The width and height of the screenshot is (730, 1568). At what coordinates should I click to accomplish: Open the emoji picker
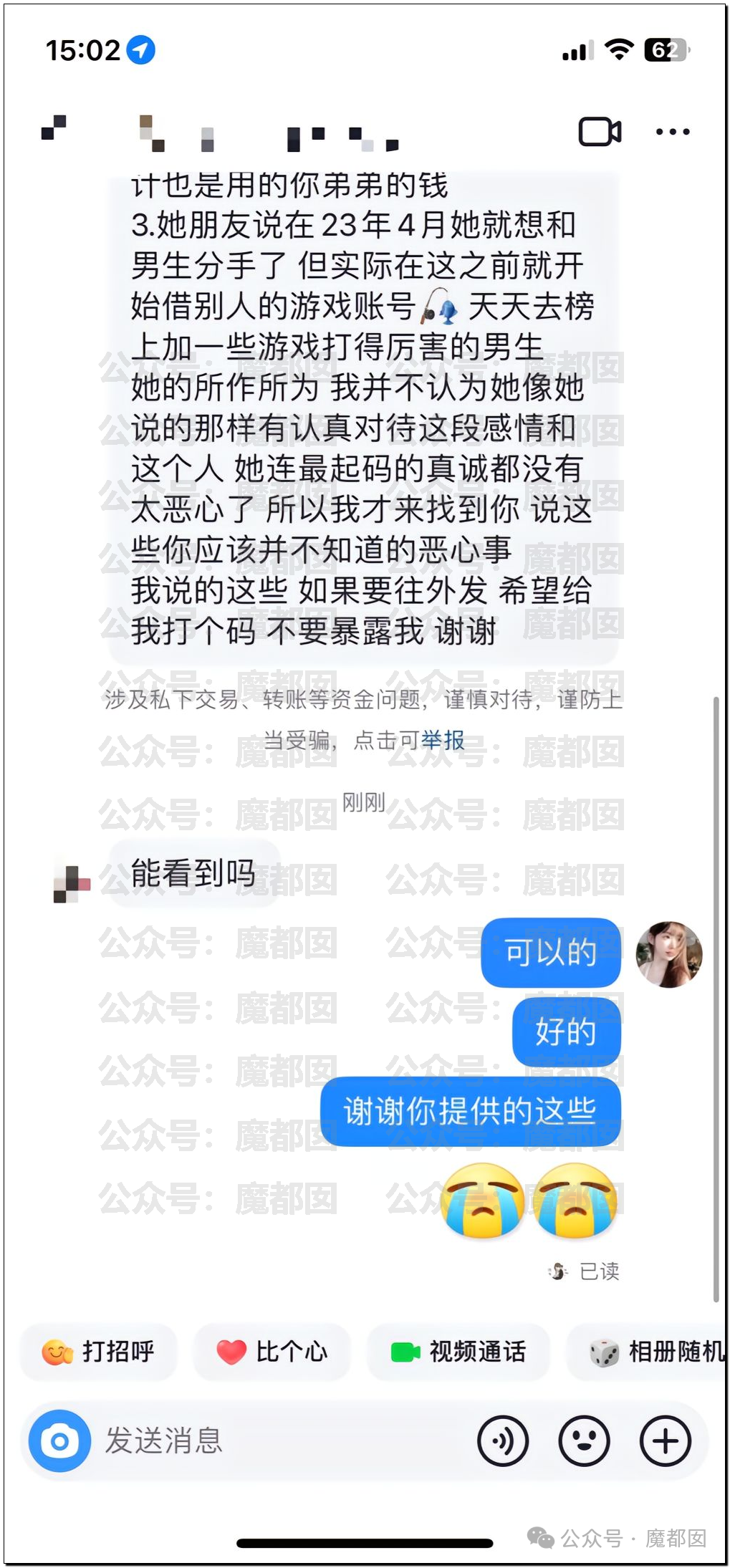(584, 1440)
